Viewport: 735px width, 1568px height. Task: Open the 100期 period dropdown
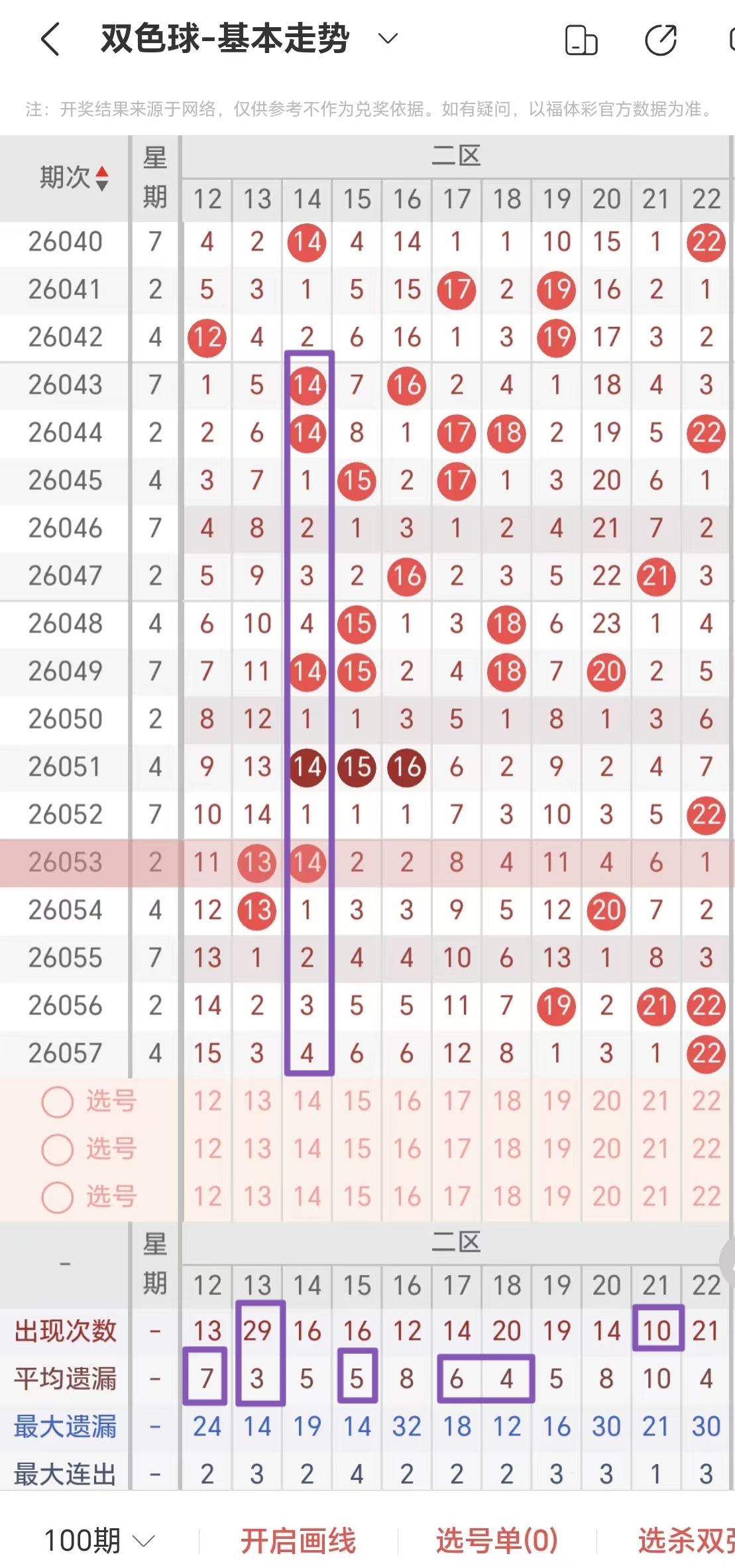(x=99, y=1540)
